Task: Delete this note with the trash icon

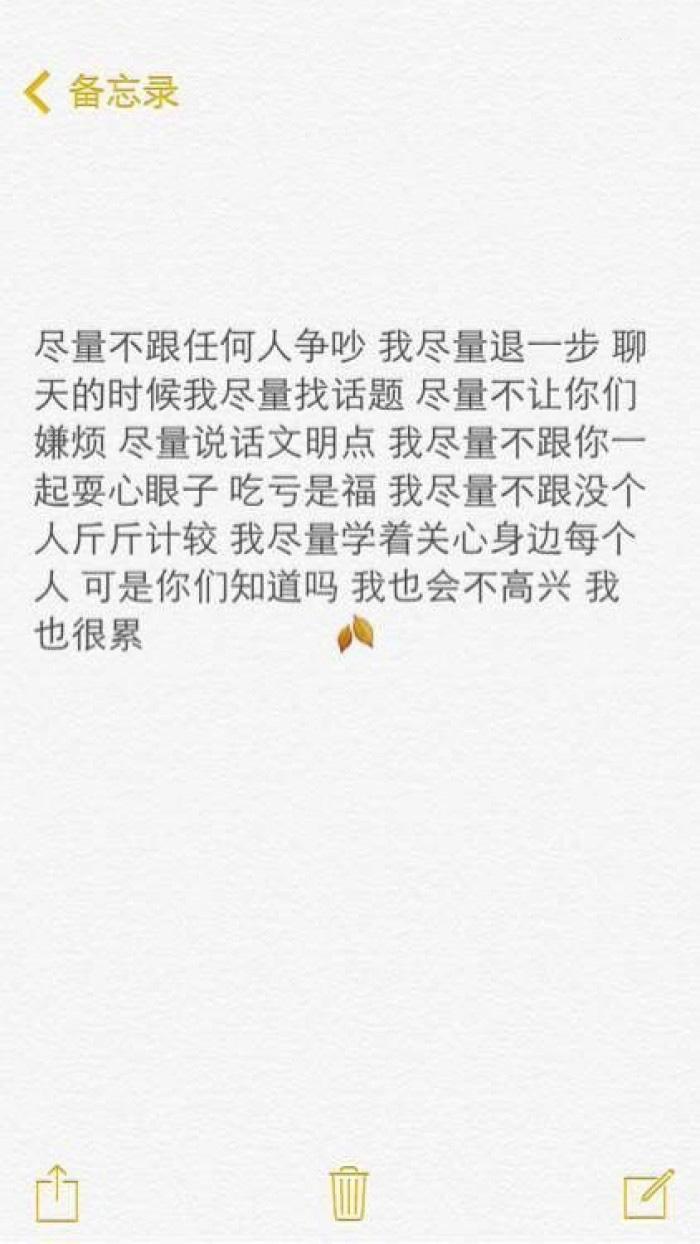Action: (x=349, y=1193)
